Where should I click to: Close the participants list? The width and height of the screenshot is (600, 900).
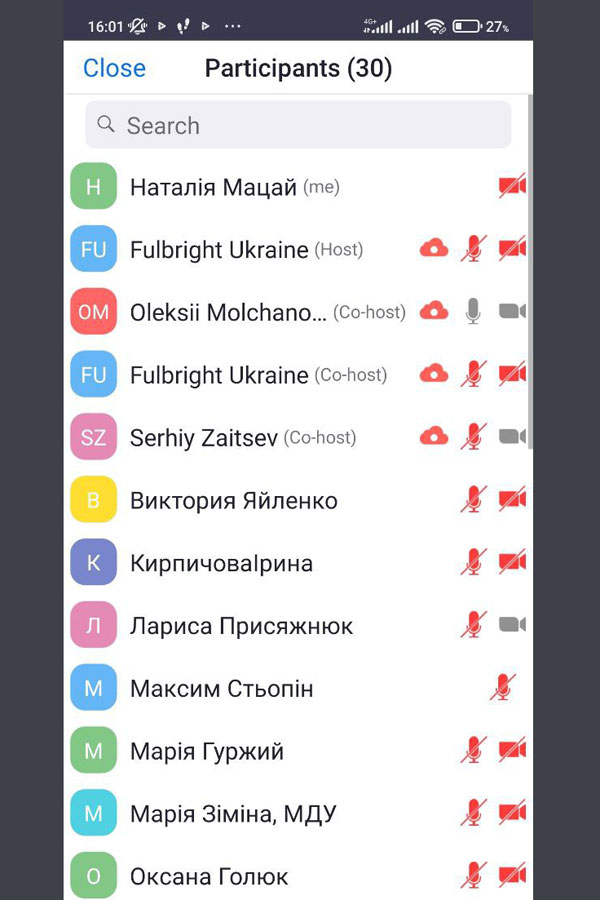114,68
